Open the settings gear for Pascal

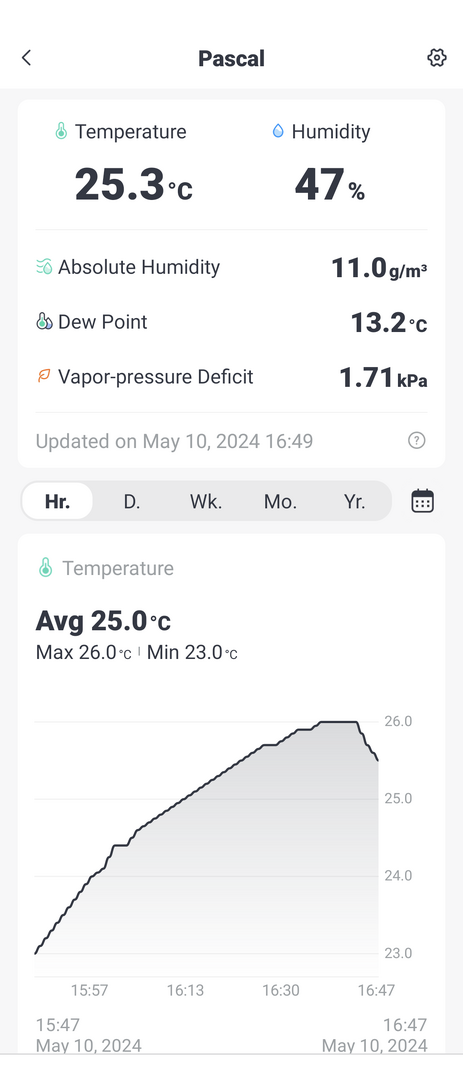(x=437, y=58)
